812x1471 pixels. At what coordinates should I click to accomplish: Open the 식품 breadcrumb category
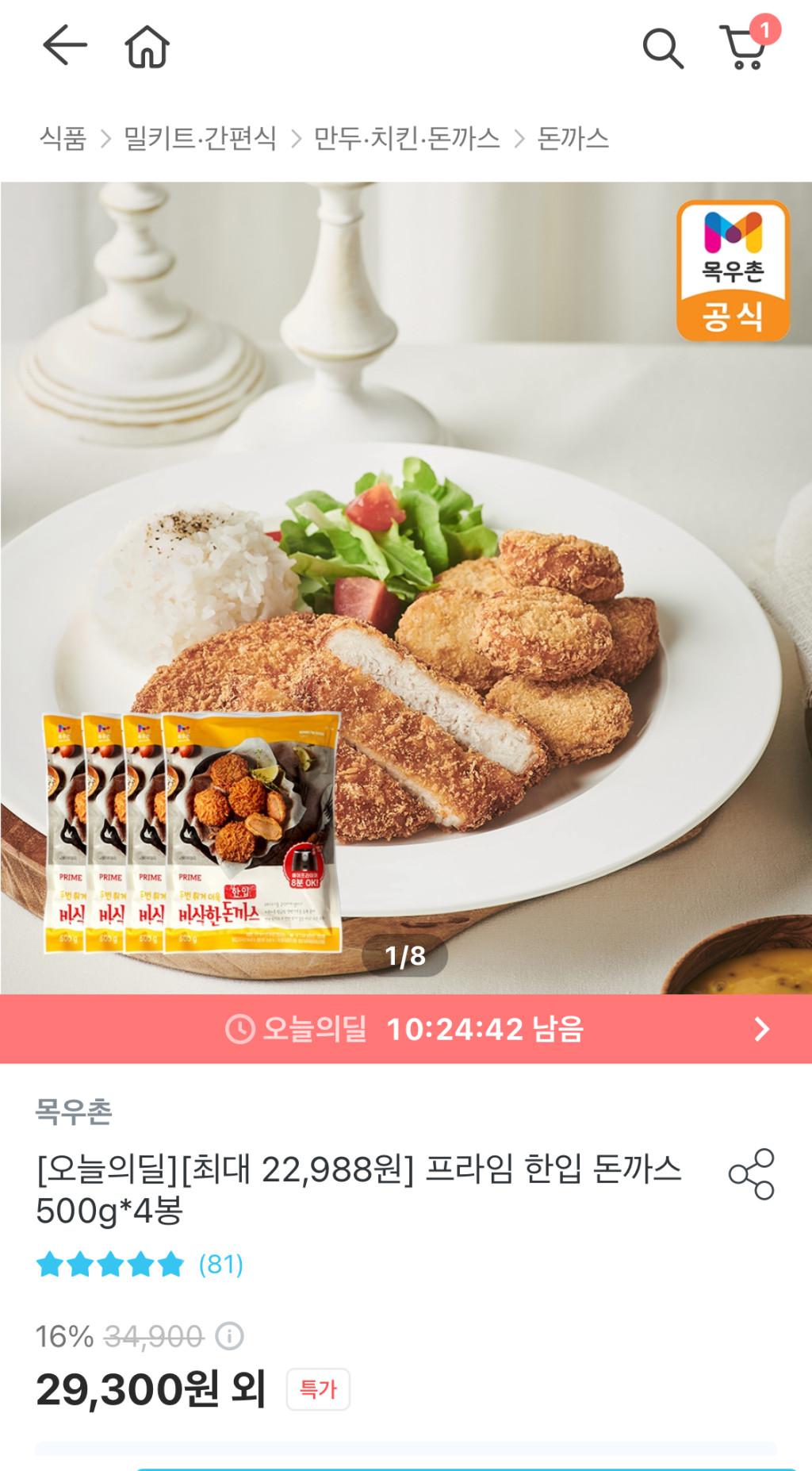point(63,139)
